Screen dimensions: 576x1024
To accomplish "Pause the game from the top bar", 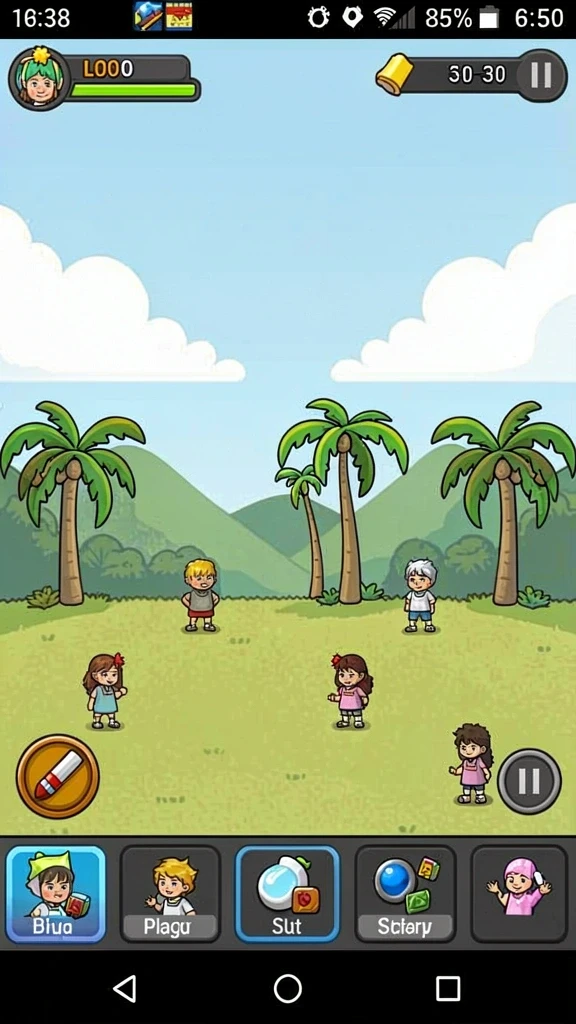I will coord(541,75).
